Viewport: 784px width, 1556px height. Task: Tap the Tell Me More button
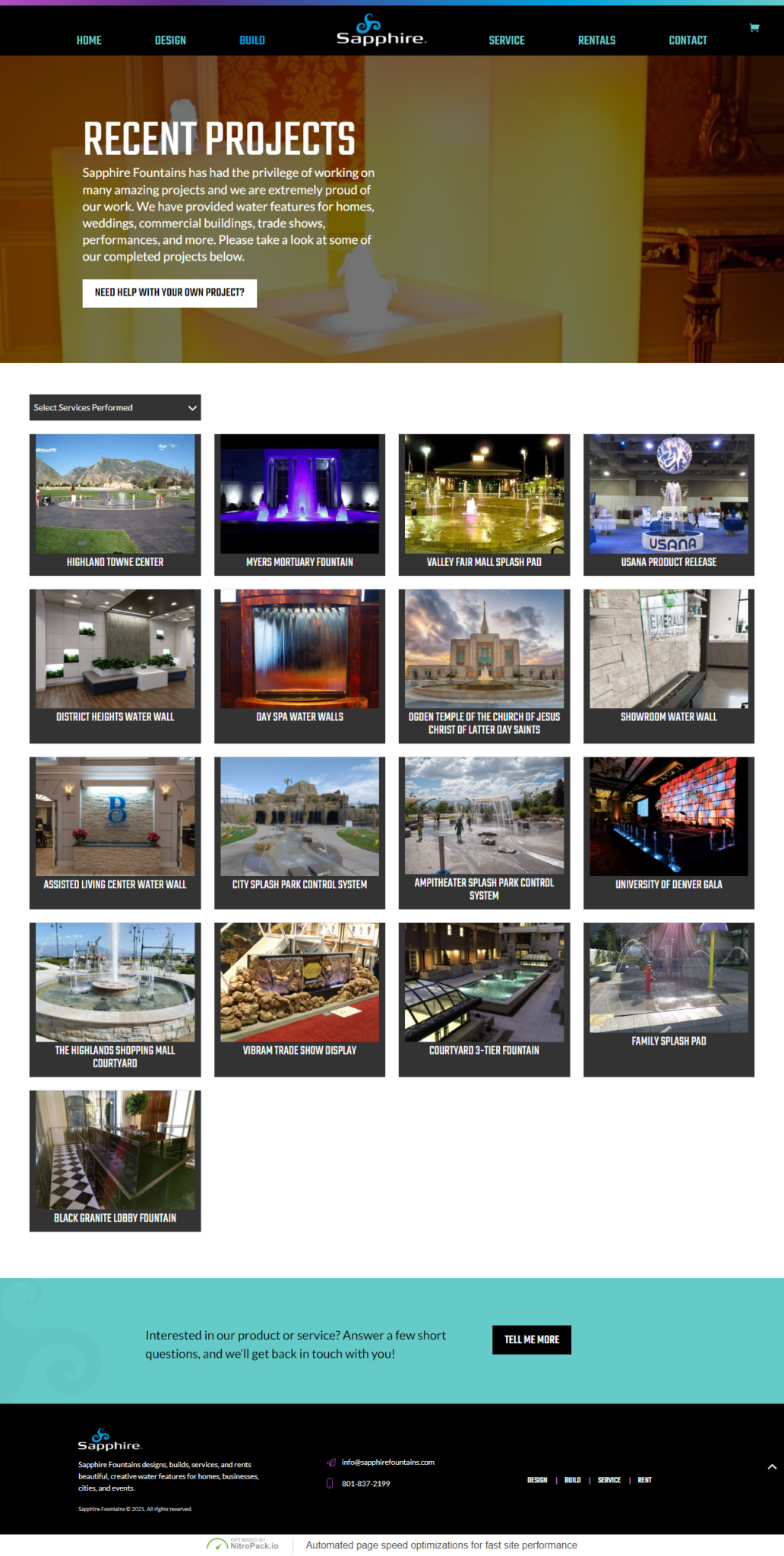tap(531, 1339)
